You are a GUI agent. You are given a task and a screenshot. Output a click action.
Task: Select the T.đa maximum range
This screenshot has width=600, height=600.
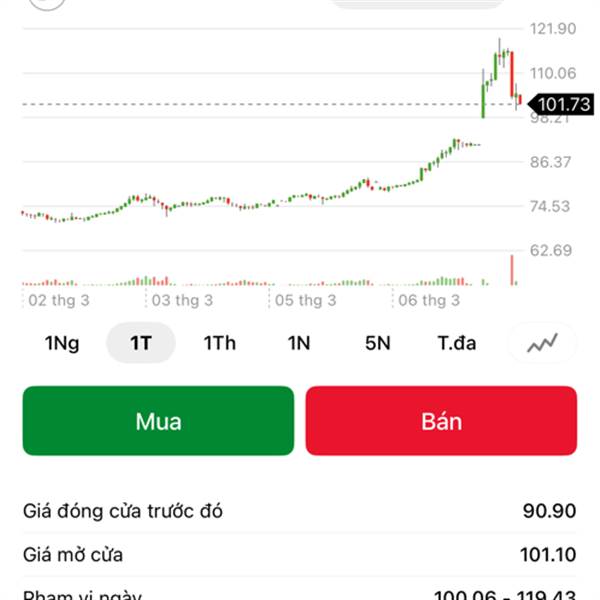tap(457, 343)
